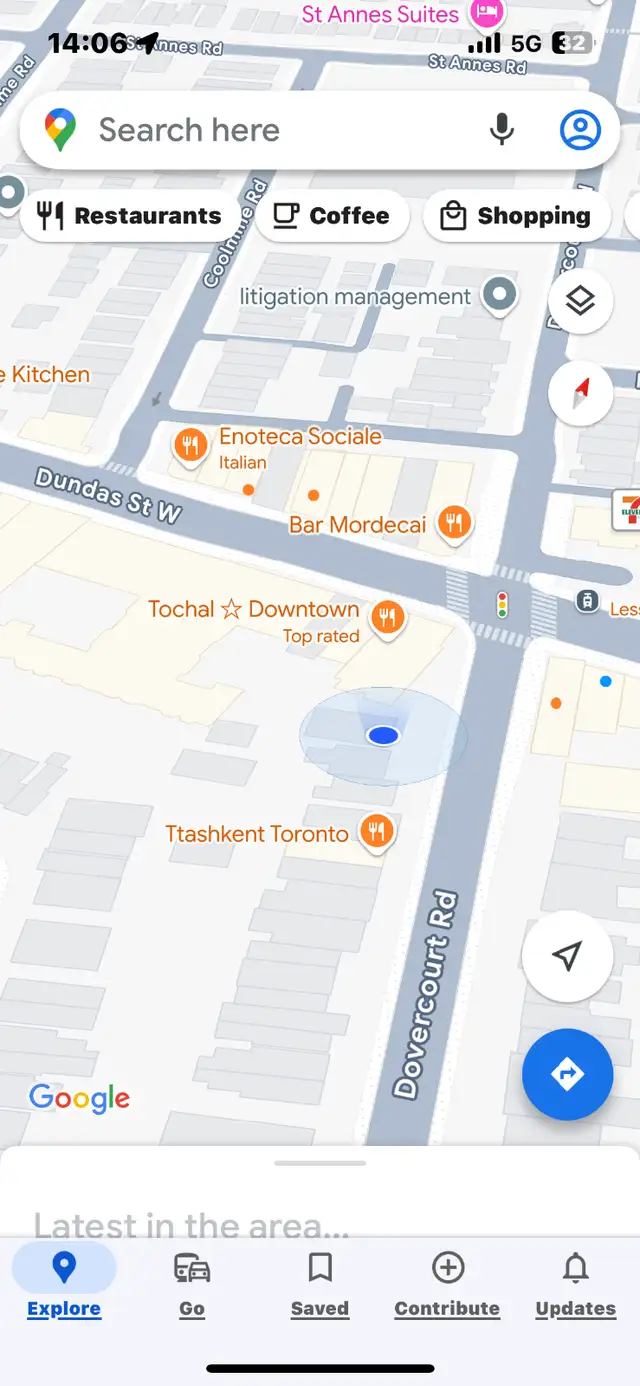Tap the compass to reorient the map
The width and height of the screenshot is (640, 1386).
point(581,393)
